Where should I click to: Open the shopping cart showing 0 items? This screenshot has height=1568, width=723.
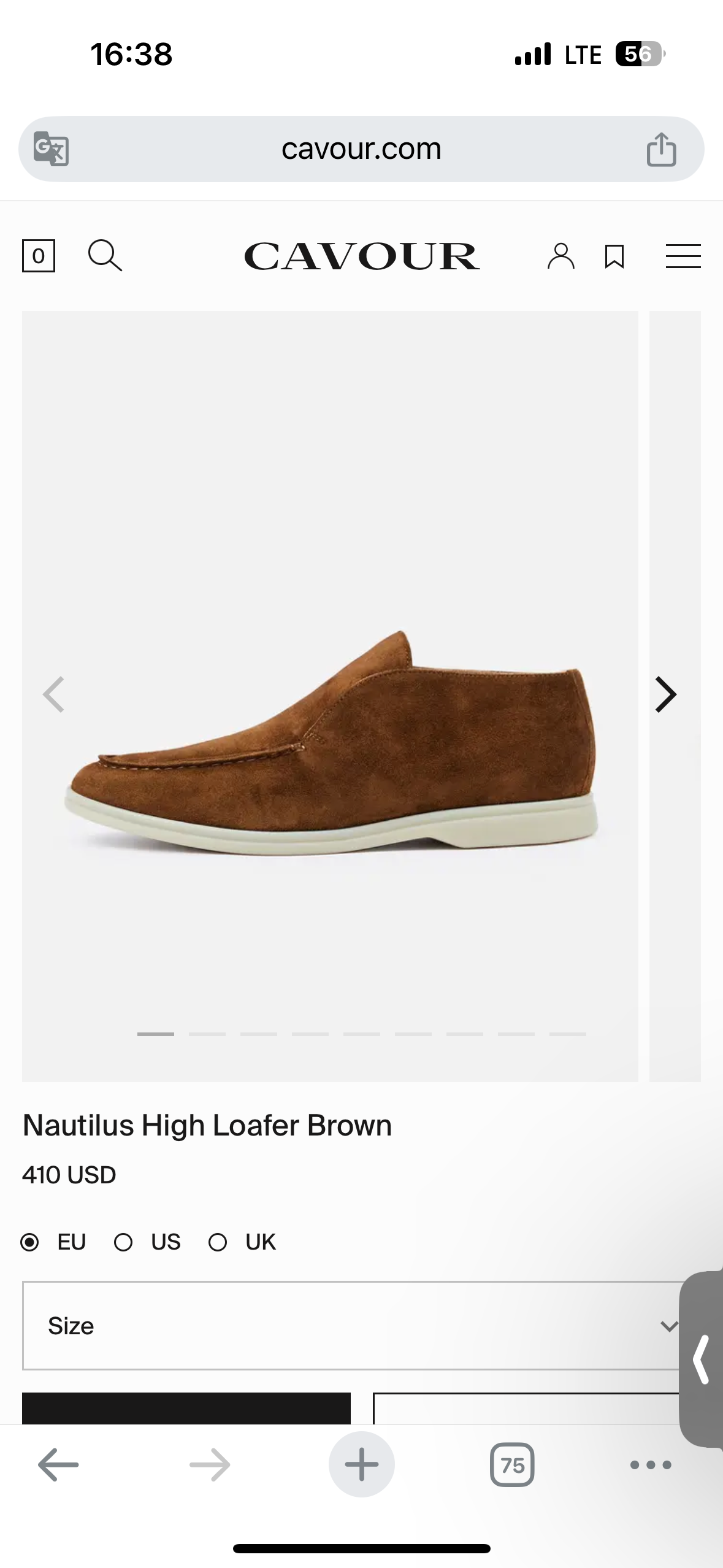click(x=38, y=255)
